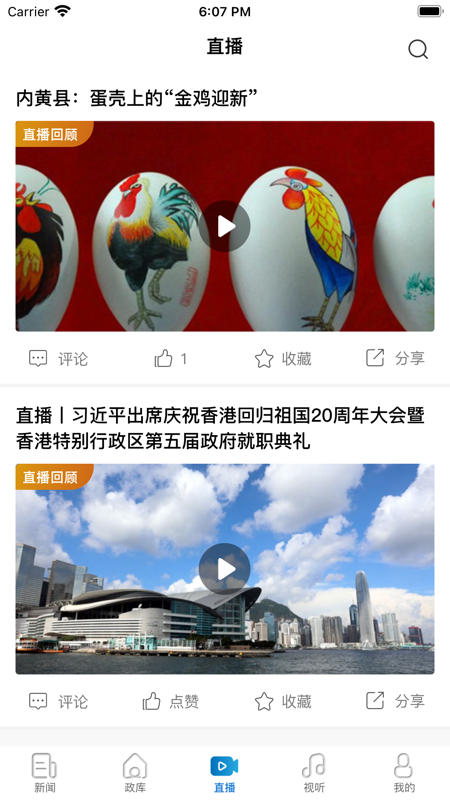
Task: Play the Hong Kong 20th anniversary video
Action: (224, 569)
